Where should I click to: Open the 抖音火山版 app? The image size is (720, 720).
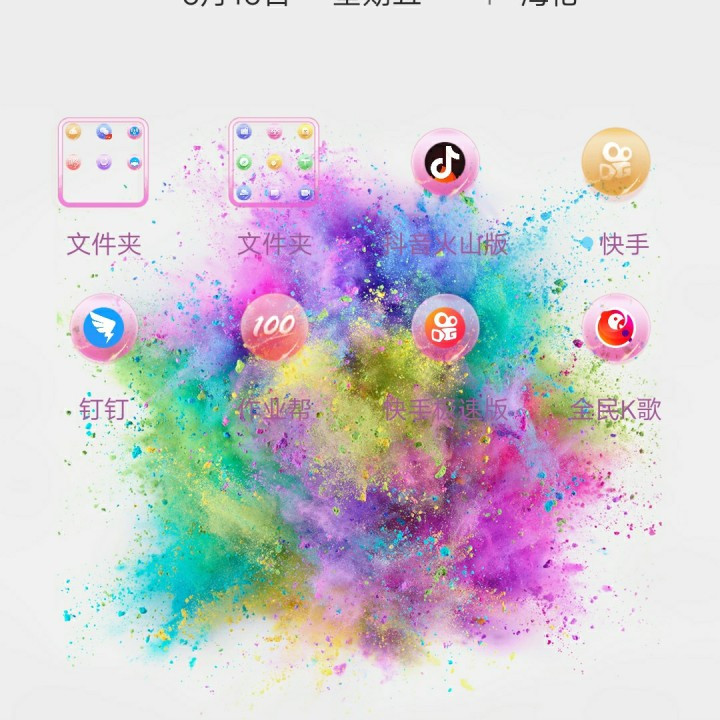point(445,162)
